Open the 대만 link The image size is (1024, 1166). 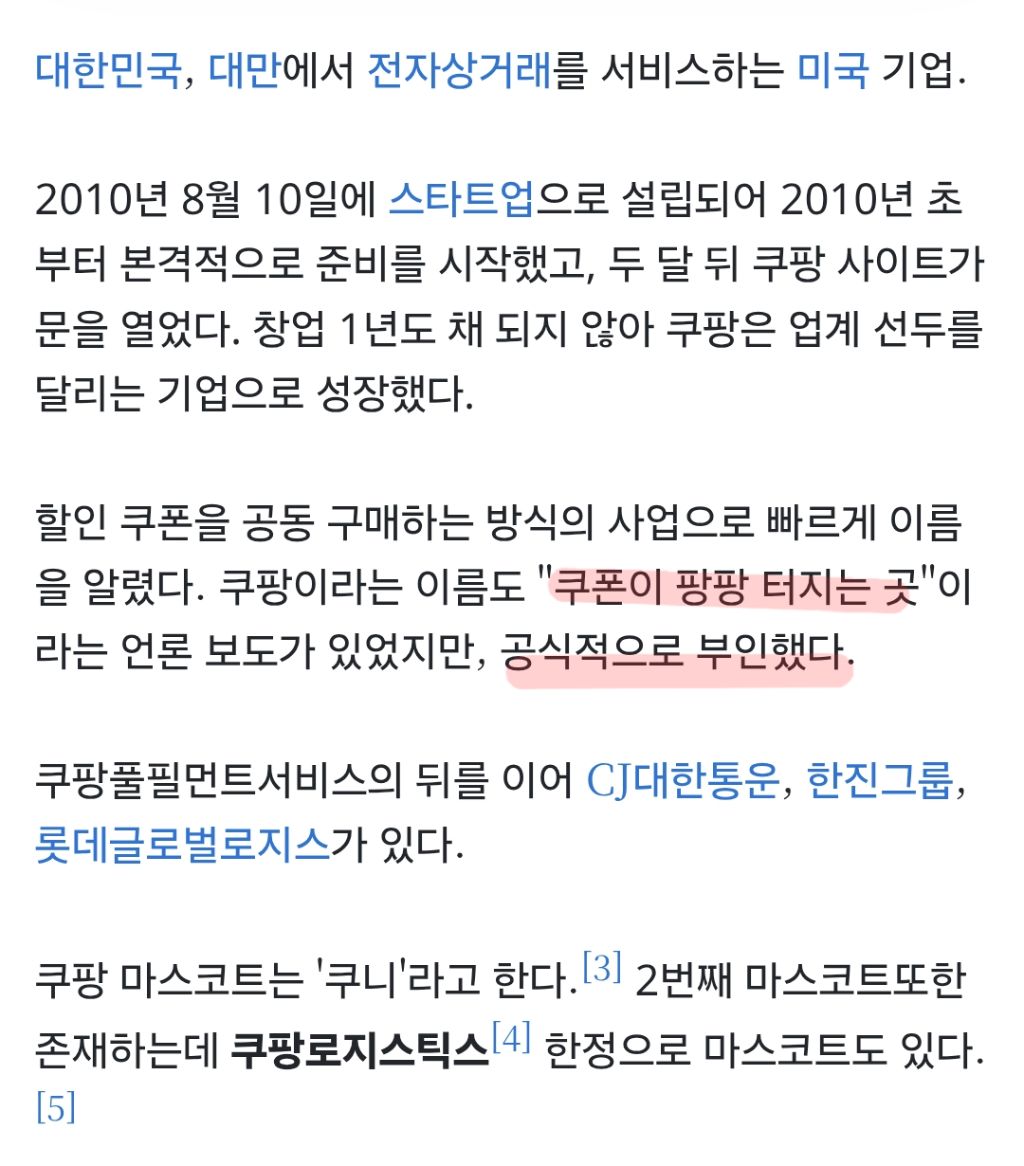pos(245,70)
